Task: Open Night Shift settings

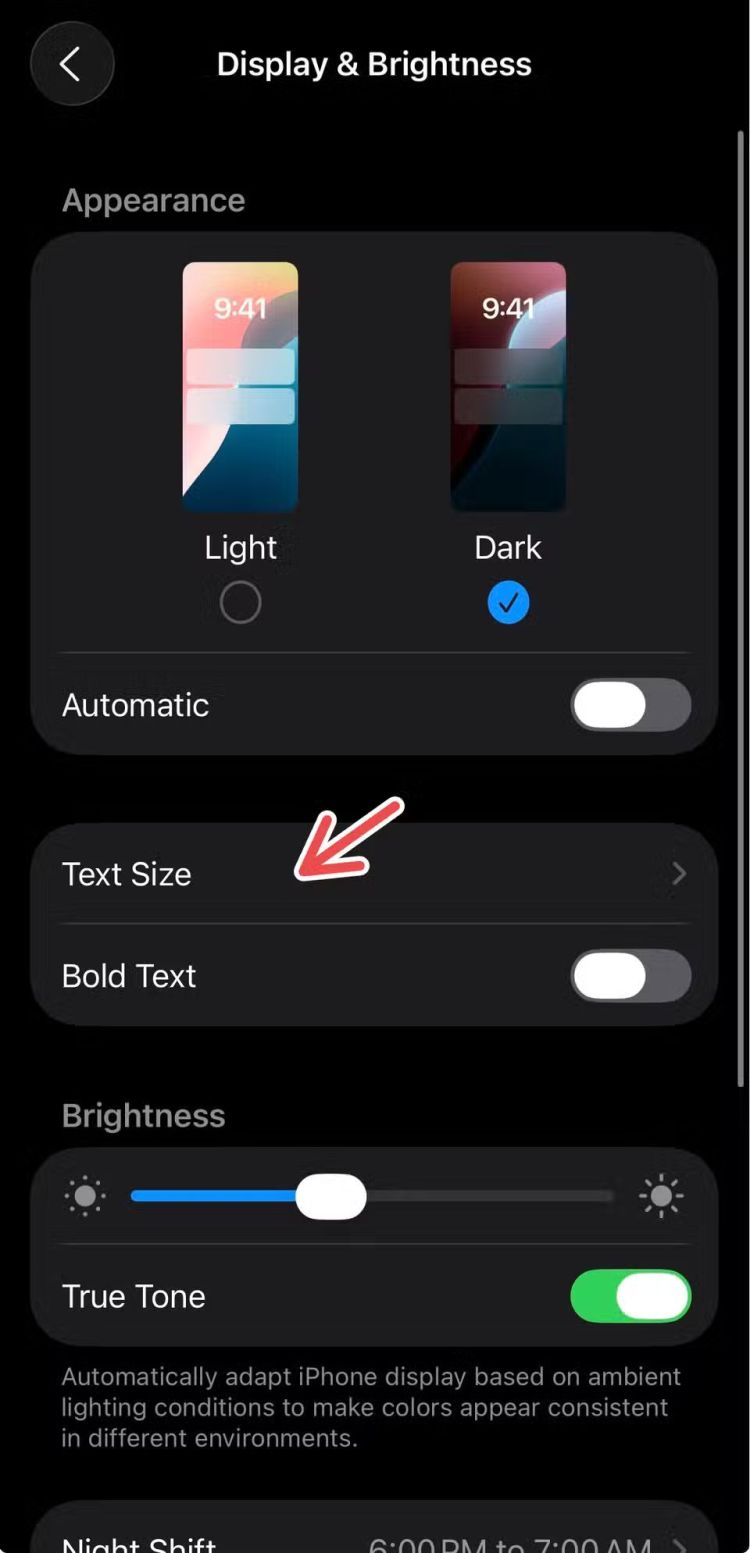Action: tap(374, 1540)
